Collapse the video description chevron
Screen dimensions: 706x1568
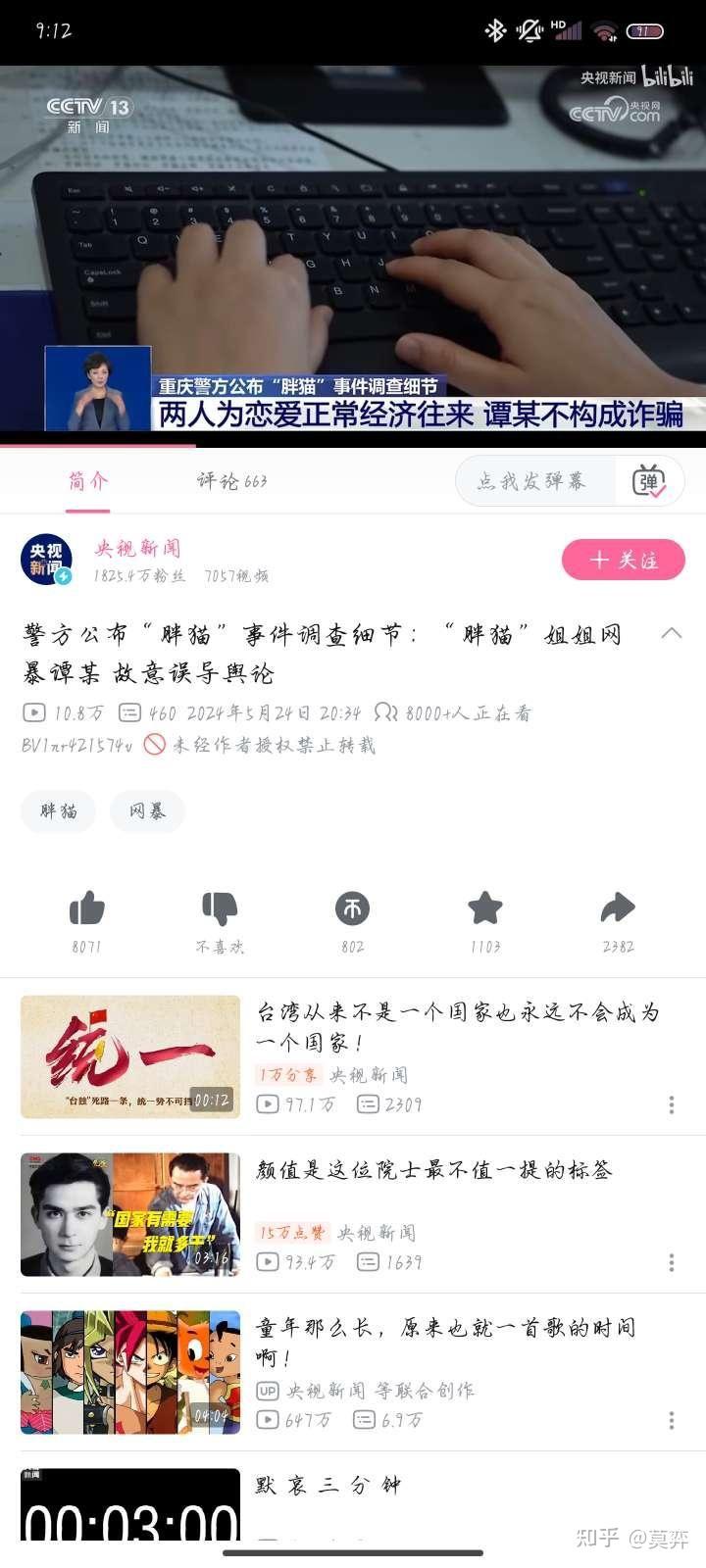pyautogui.click(x=672, y=633)
